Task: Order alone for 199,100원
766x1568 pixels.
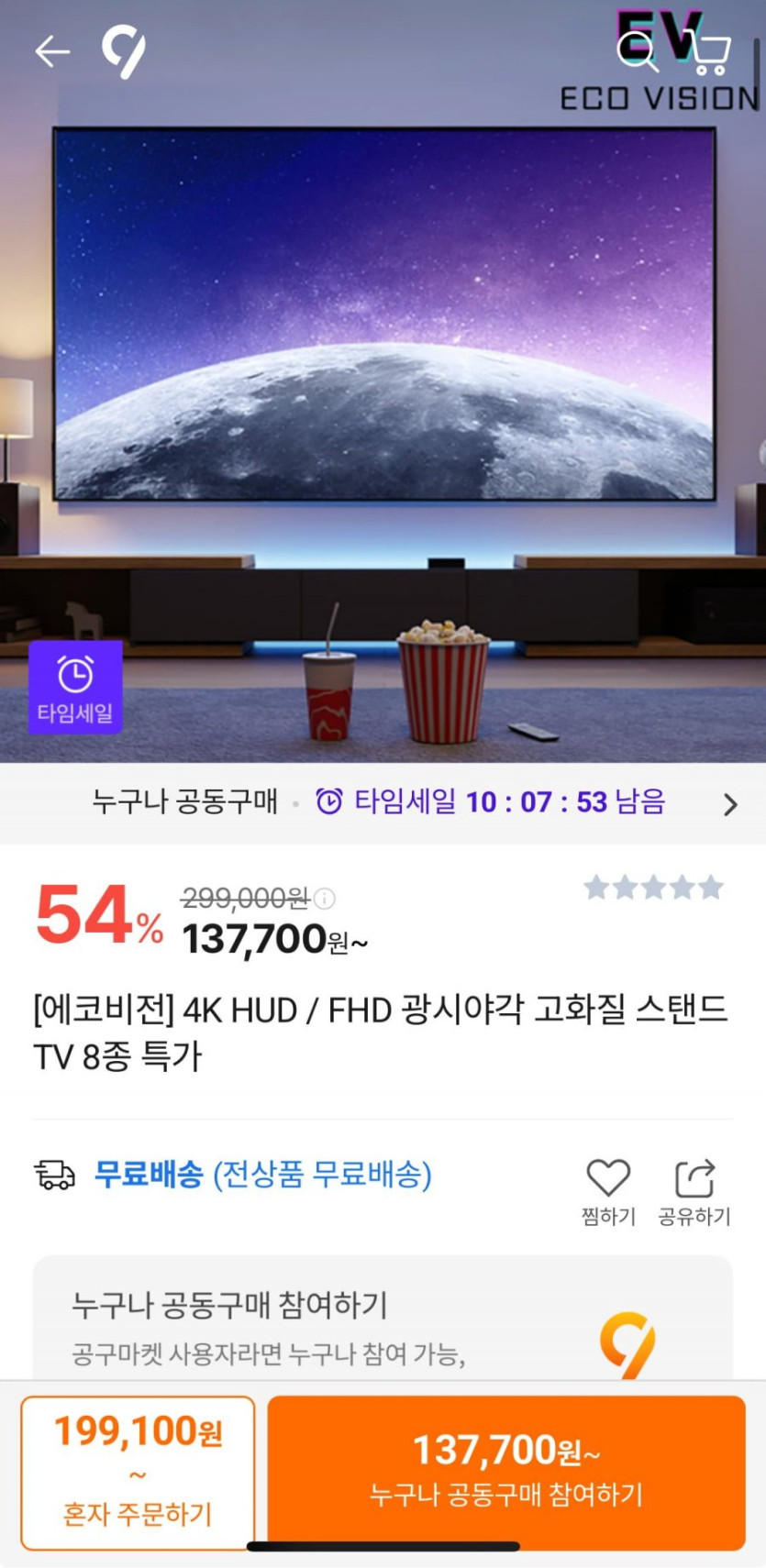Action: 138,1473
